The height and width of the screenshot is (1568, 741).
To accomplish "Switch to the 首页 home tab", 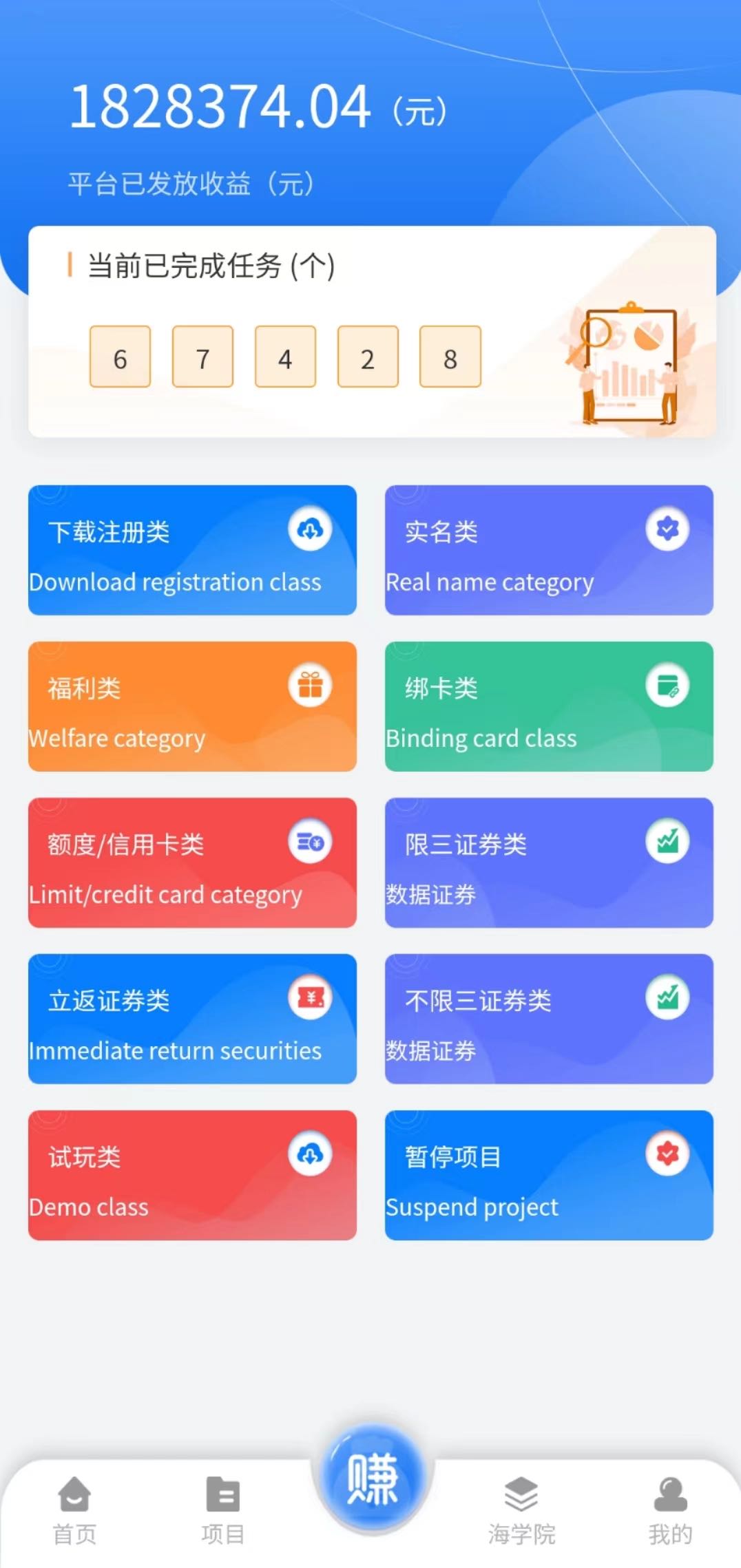I will click(x=74, y=1510).
